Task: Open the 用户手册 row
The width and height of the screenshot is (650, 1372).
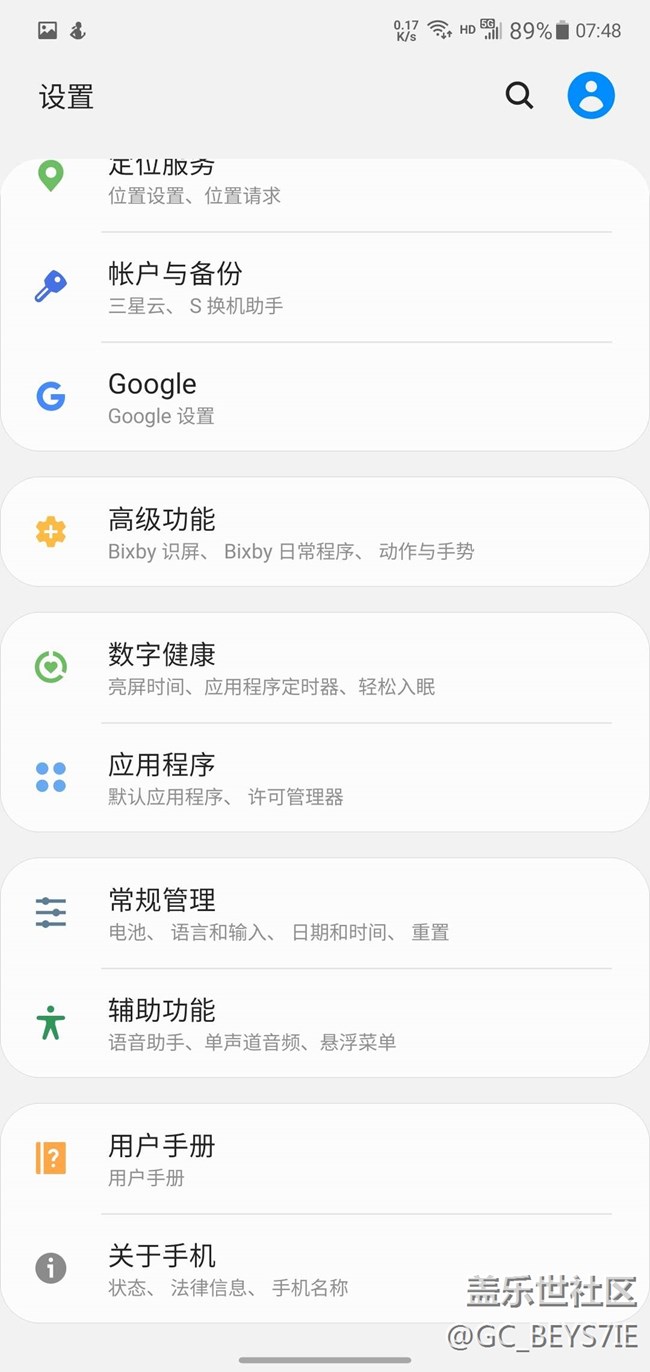Action: click(x=325, y=1160)
